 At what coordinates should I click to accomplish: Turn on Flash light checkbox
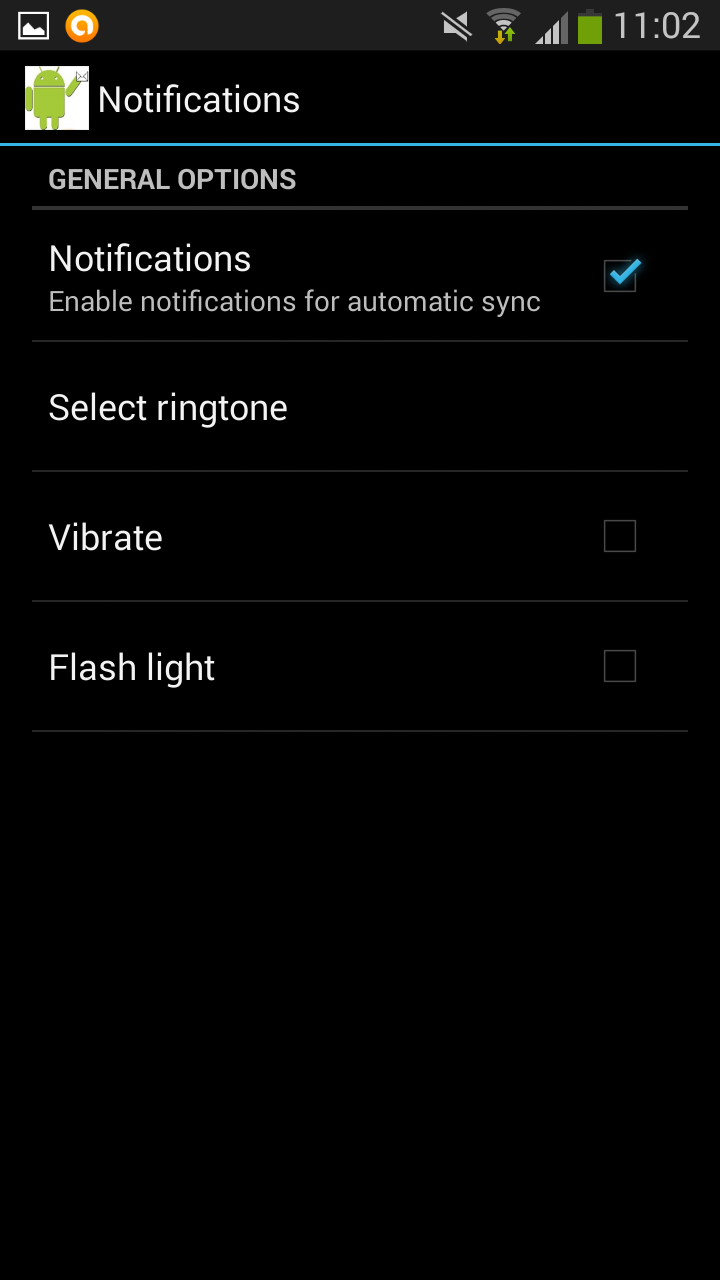pyautogui.click(x=620, y=667)
